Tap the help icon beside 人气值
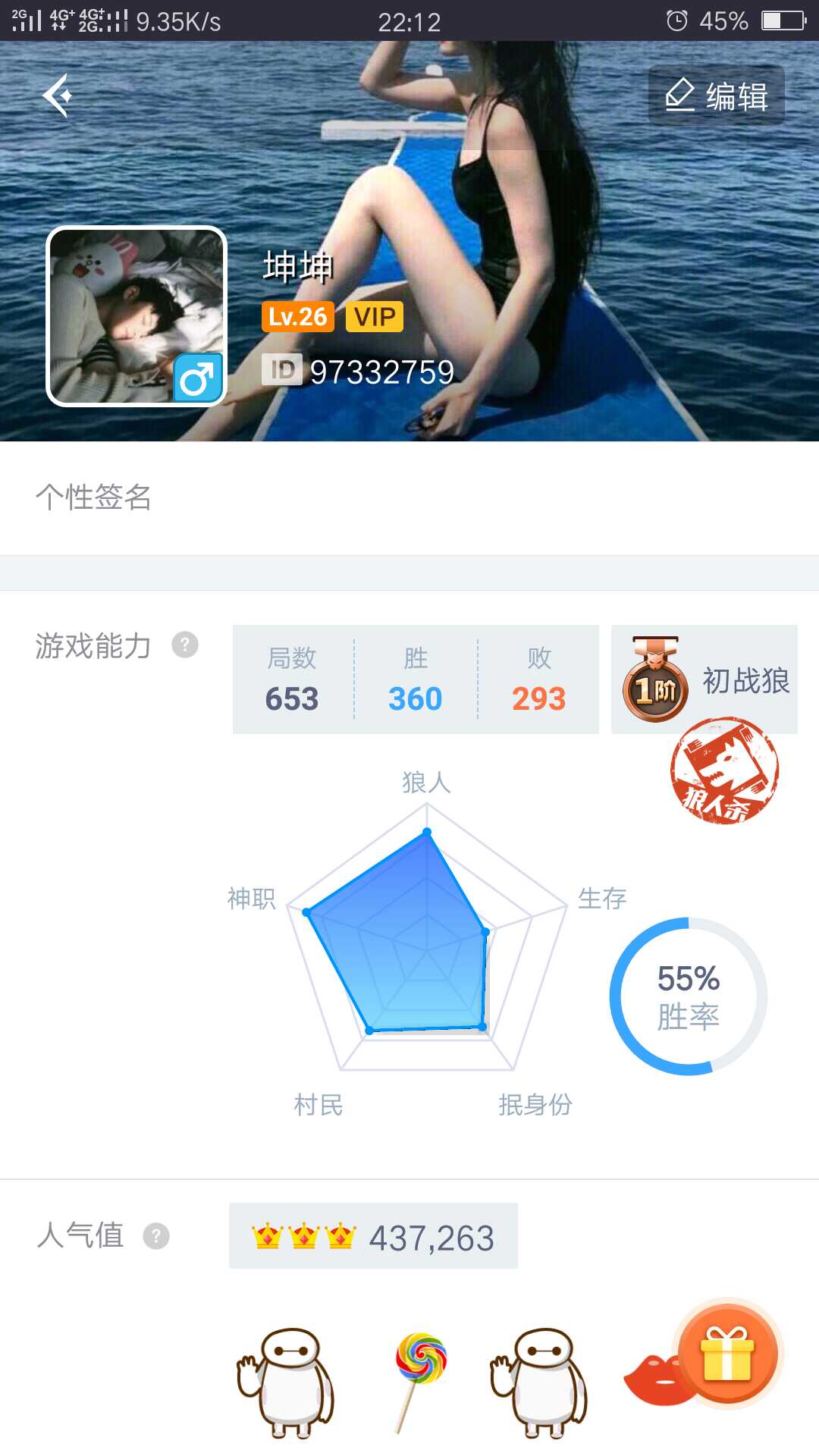Image resolution: width=819 pixels, height=1456 pixels. point(156,1236)
